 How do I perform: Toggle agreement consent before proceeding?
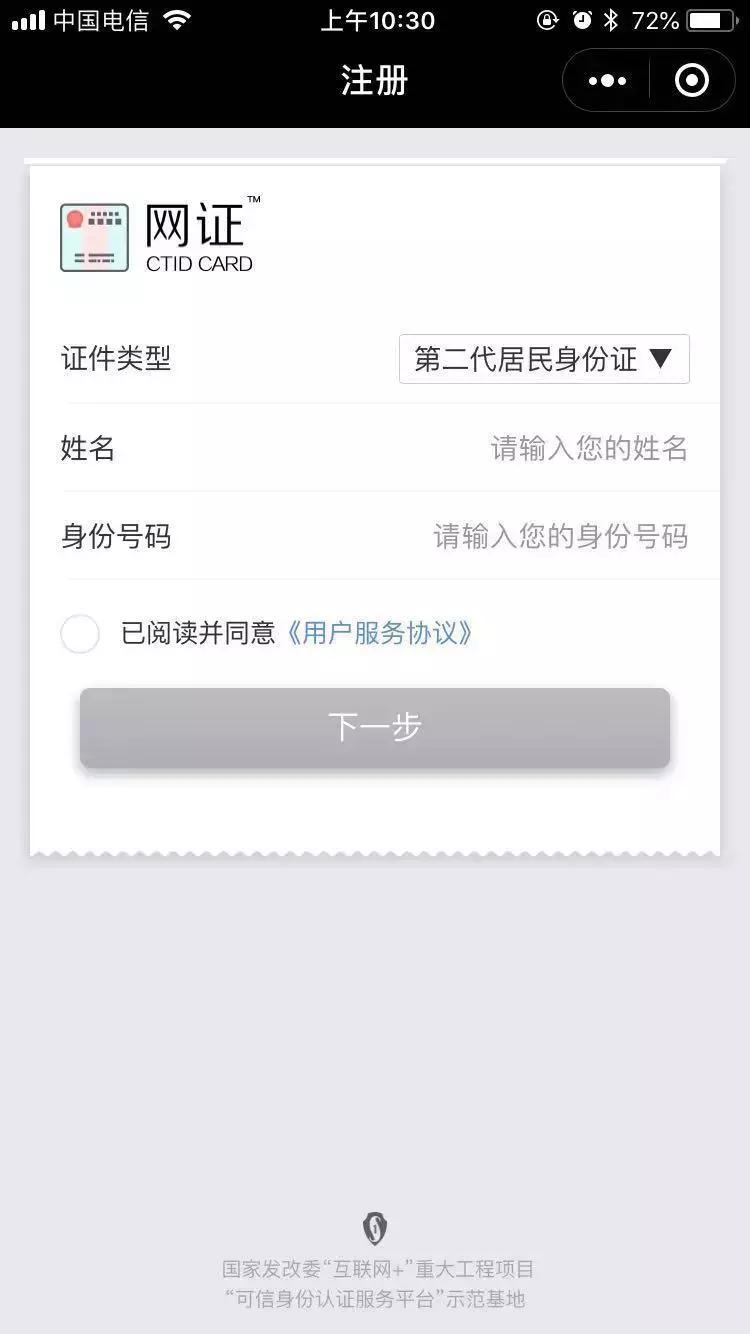[x=80, y=633]
